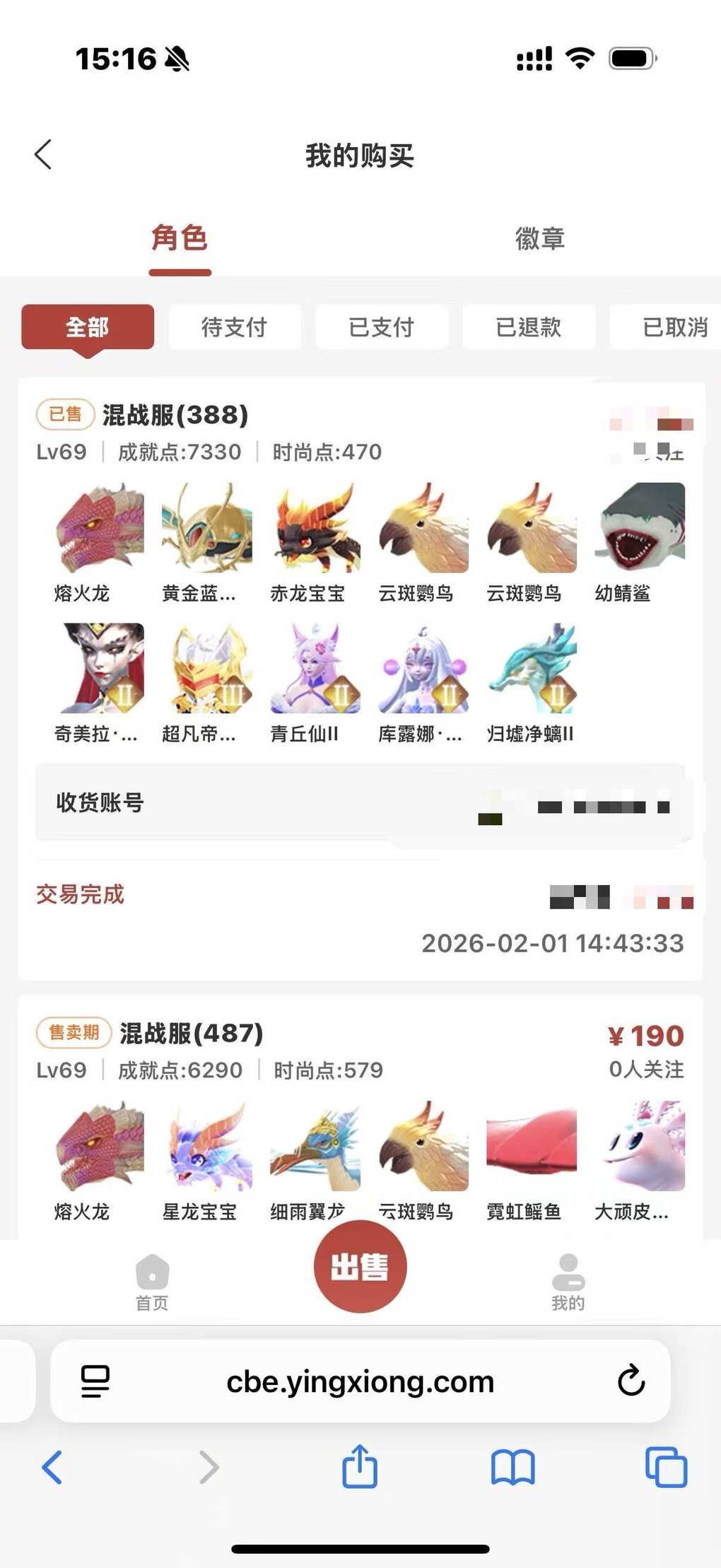
Task: Reload the cbe.yingxiong.com page
Action: pyautogui.click(x=631, y=1380)
